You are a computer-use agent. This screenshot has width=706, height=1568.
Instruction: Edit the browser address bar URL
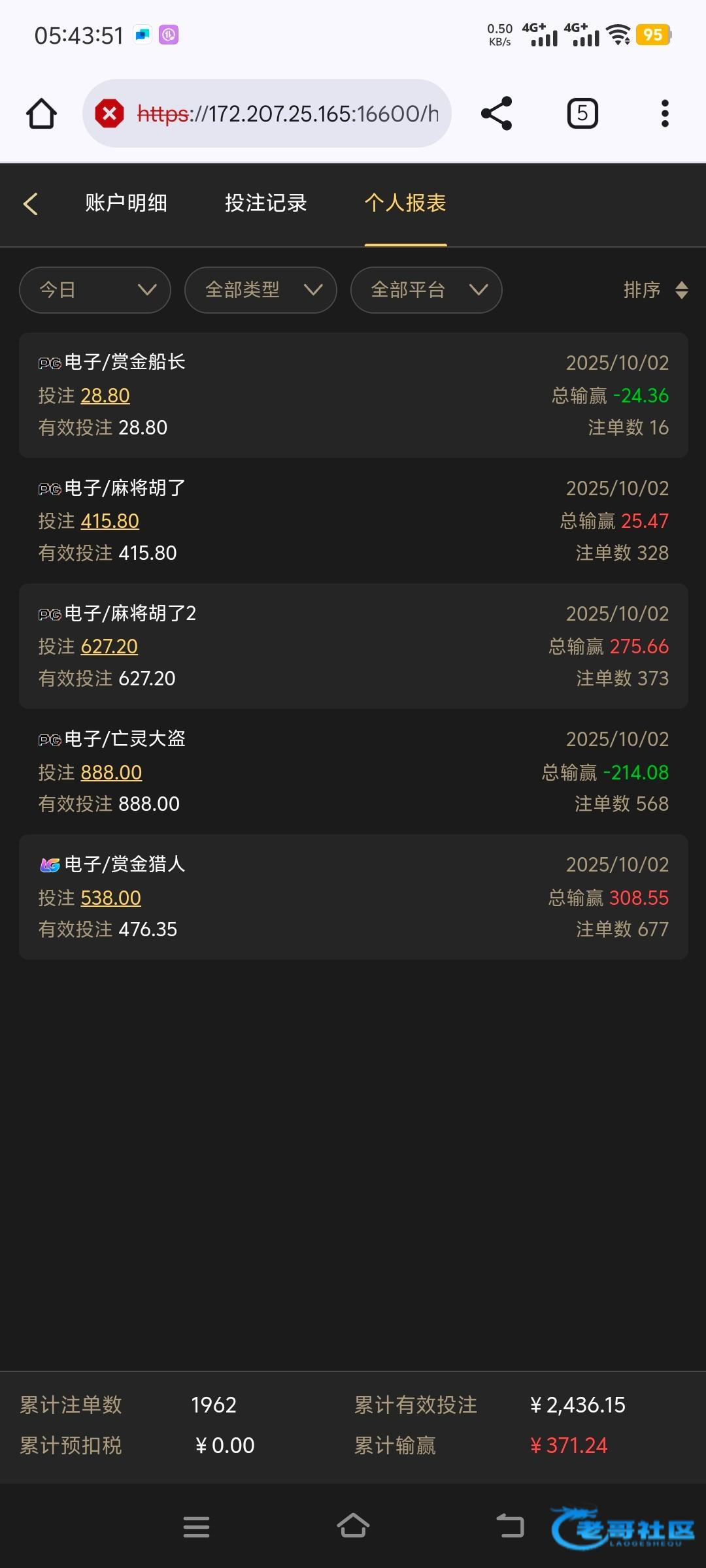(x=288, y=114)
